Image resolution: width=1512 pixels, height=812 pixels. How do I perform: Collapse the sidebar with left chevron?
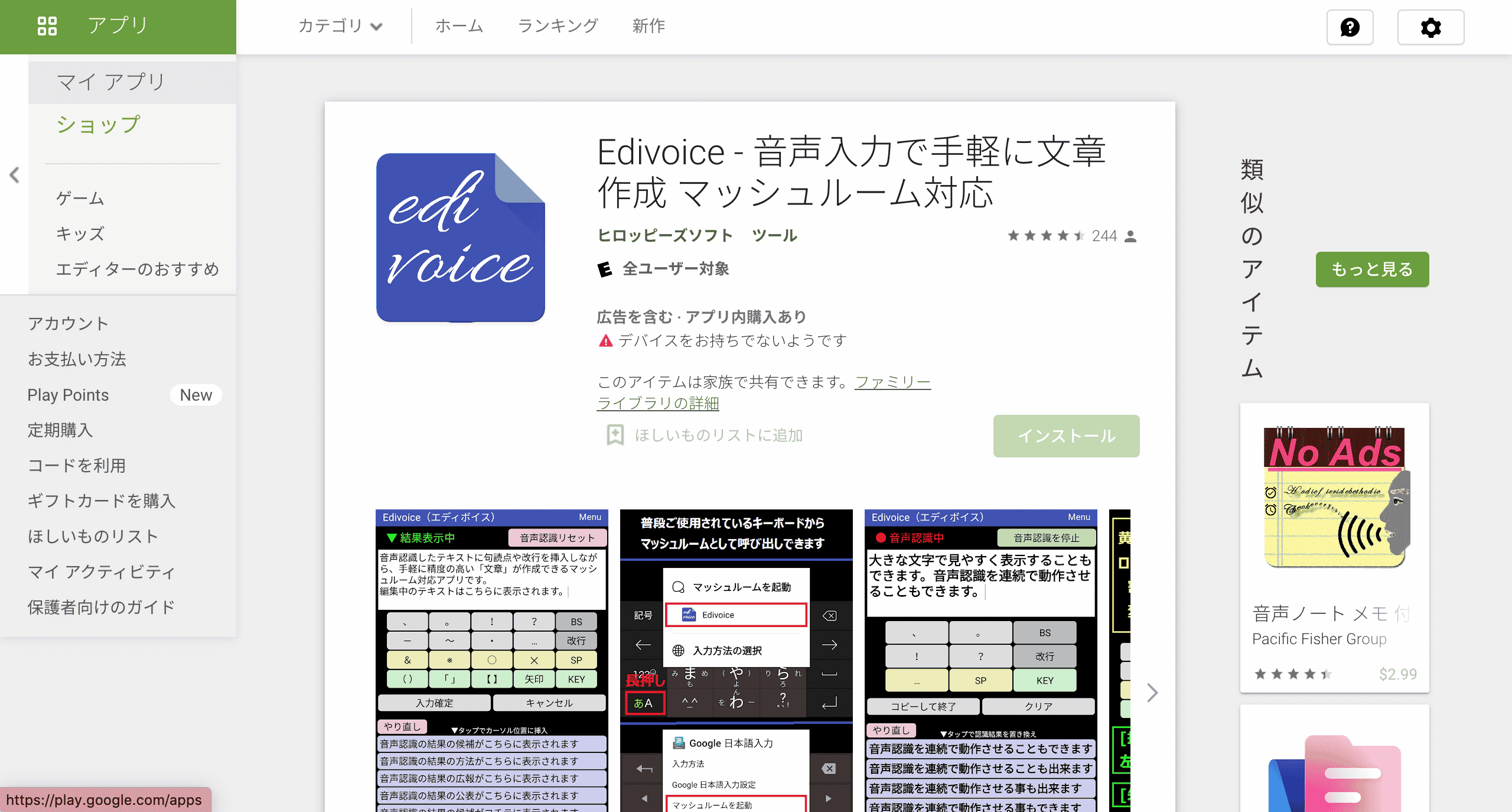14,175
